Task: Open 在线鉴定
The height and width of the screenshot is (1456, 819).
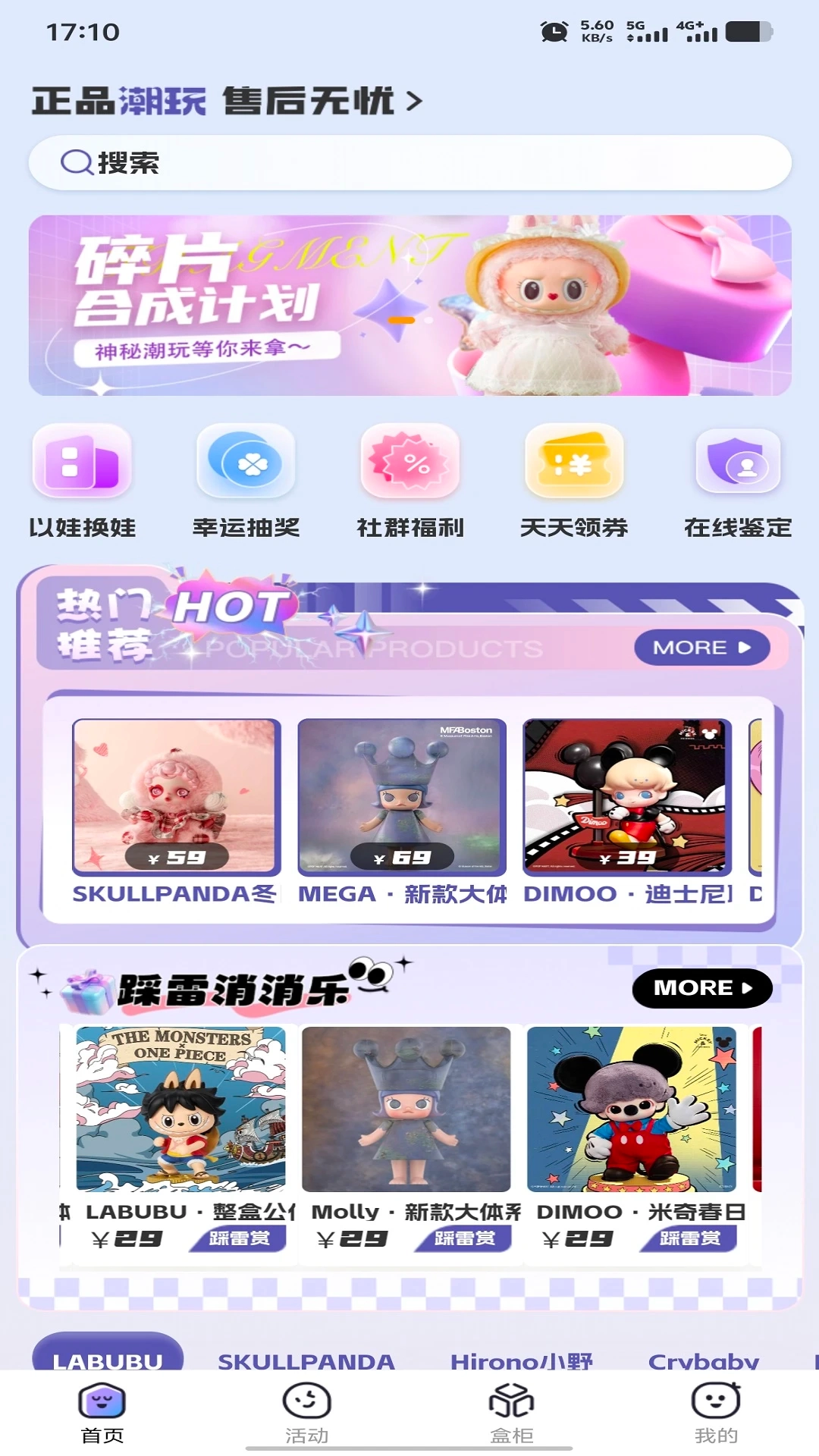Action: pos(738,479)
